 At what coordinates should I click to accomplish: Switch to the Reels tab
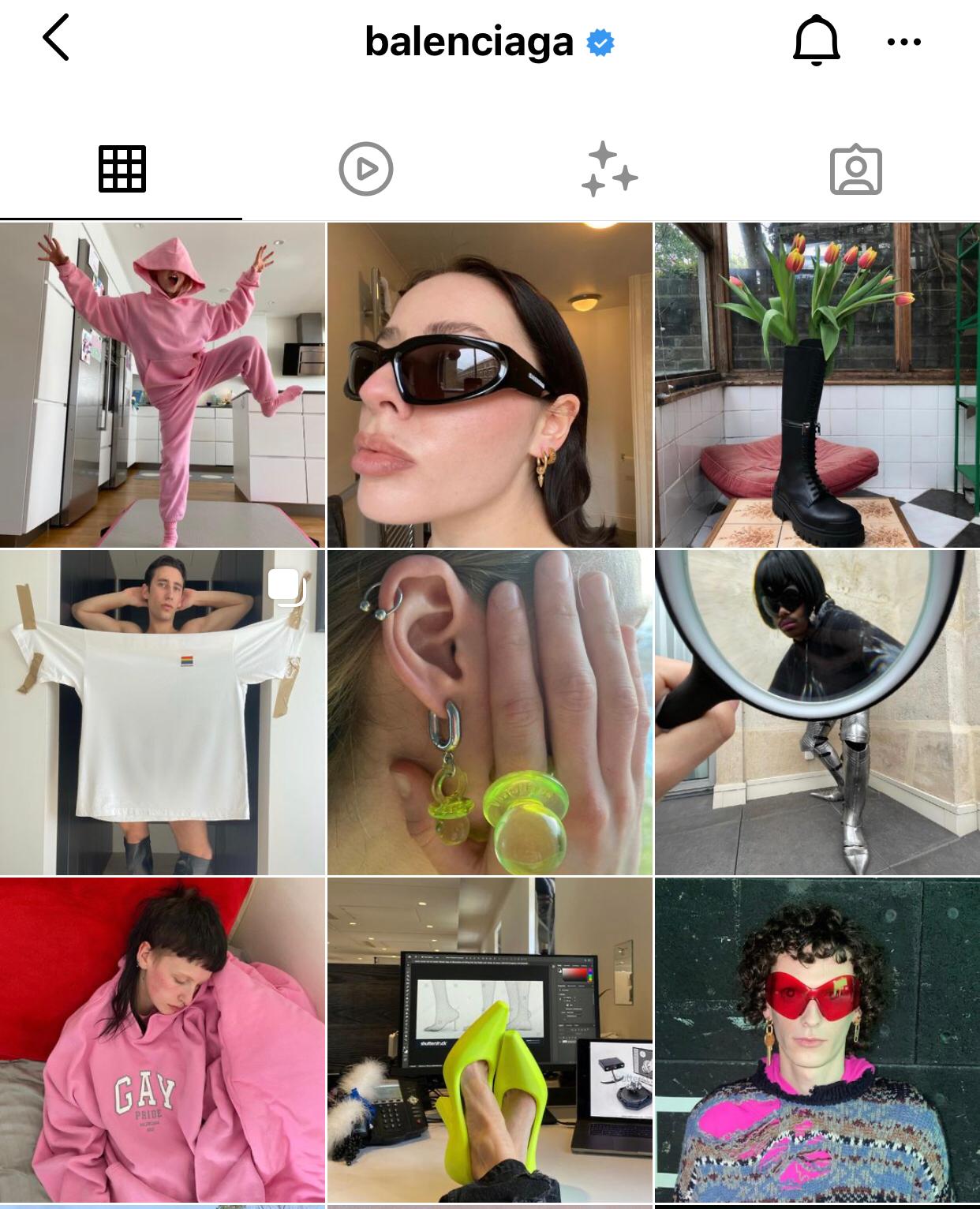tap(365, 169)
